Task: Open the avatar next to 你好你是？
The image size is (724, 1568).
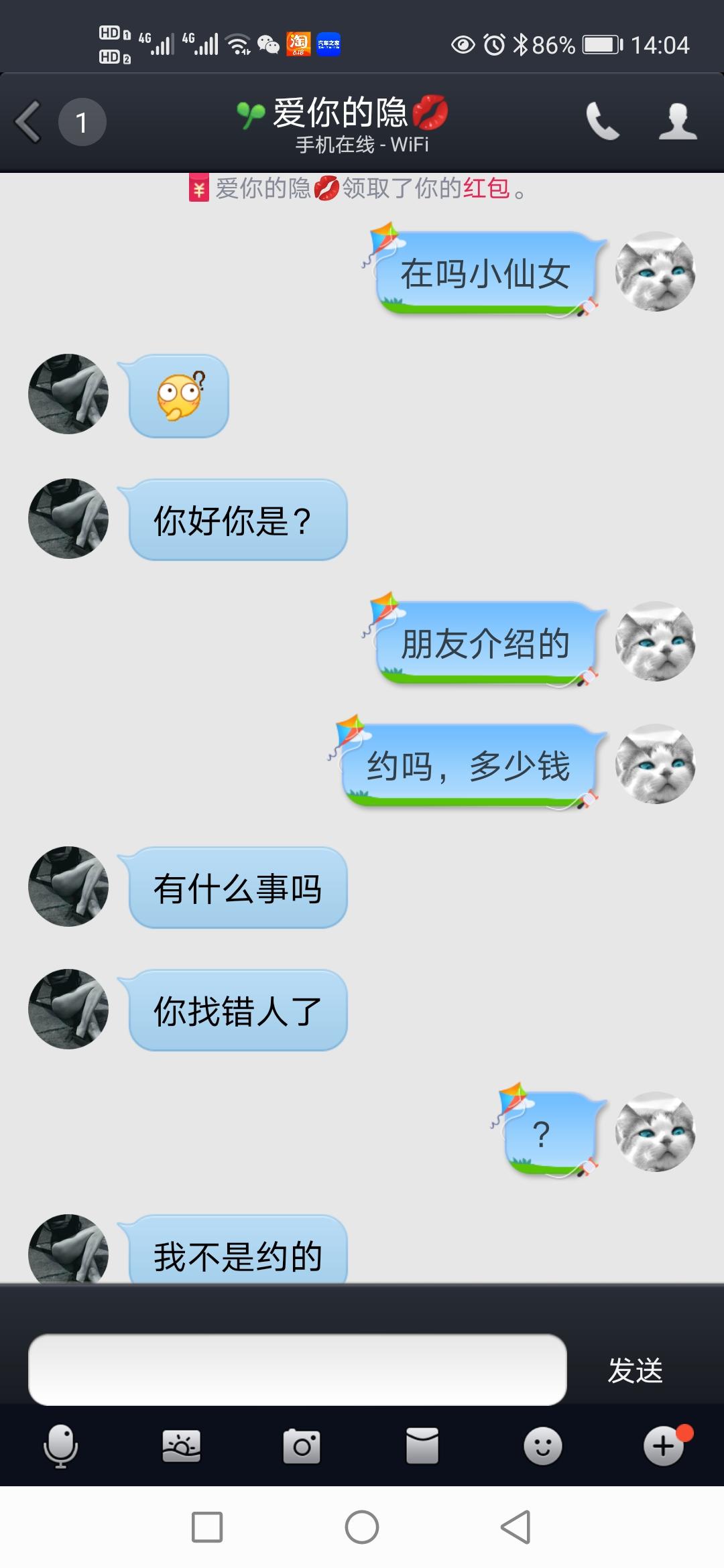Action: coord(68,519)
